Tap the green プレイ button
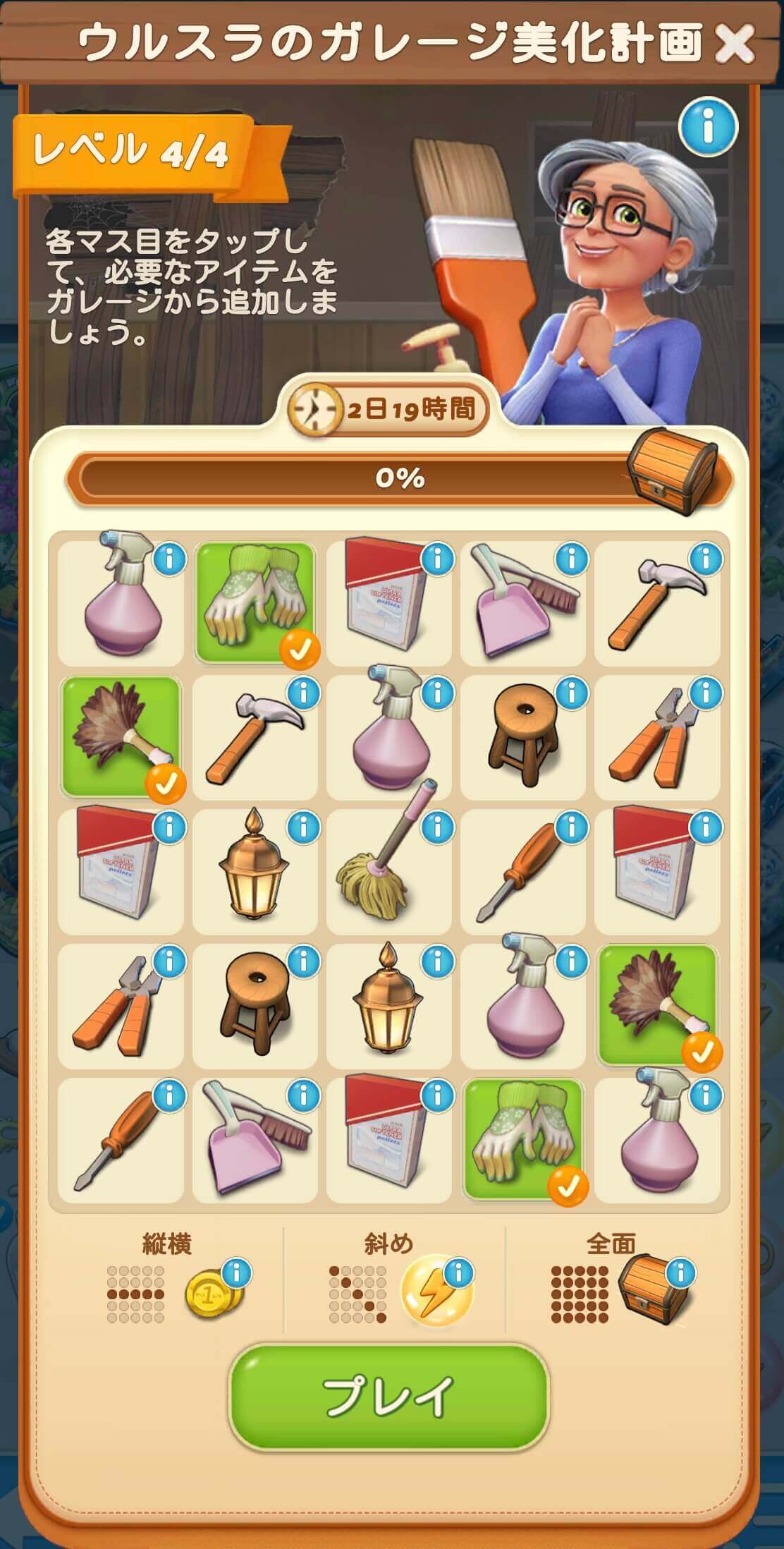The image size is (784, 1549). (388, 1396)
